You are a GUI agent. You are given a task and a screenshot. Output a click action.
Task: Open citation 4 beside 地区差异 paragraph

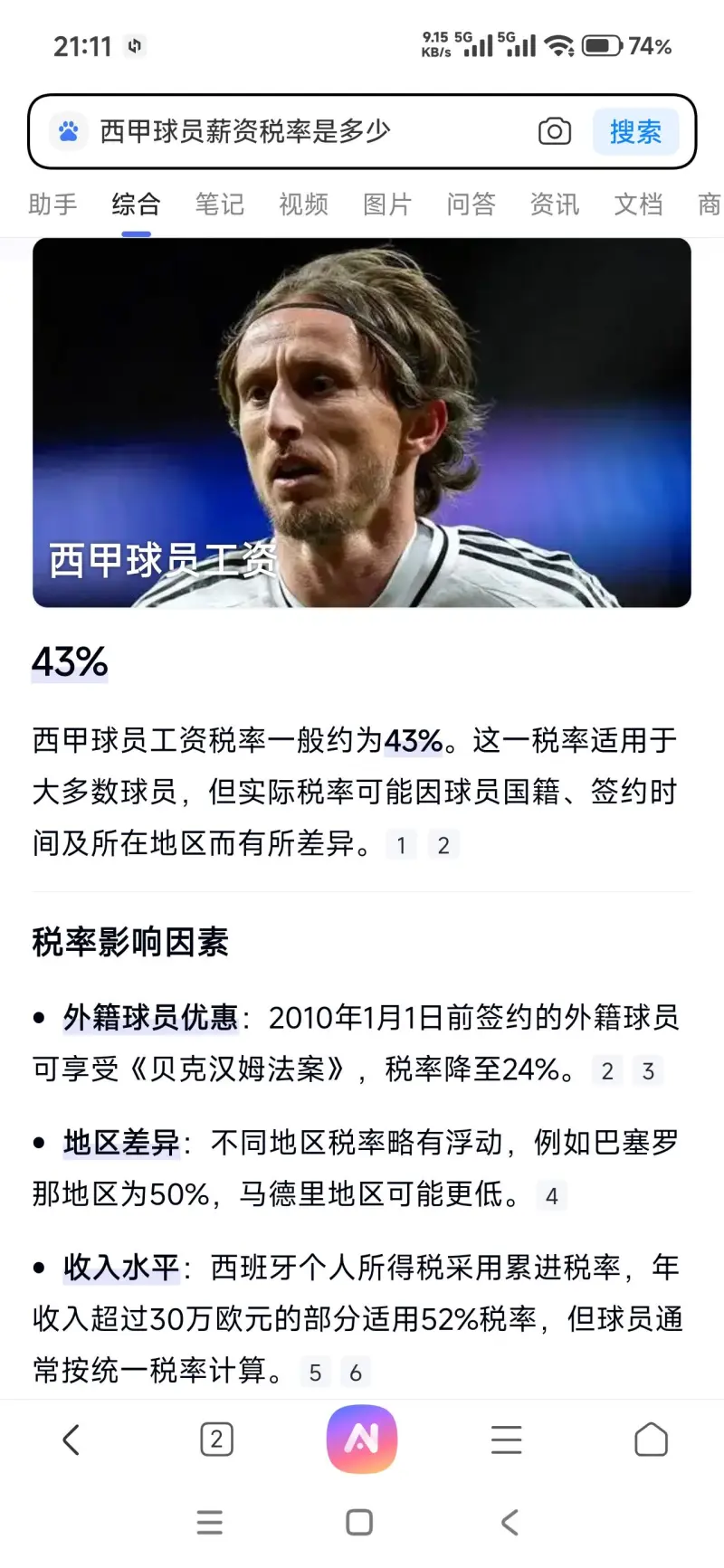552,1196
